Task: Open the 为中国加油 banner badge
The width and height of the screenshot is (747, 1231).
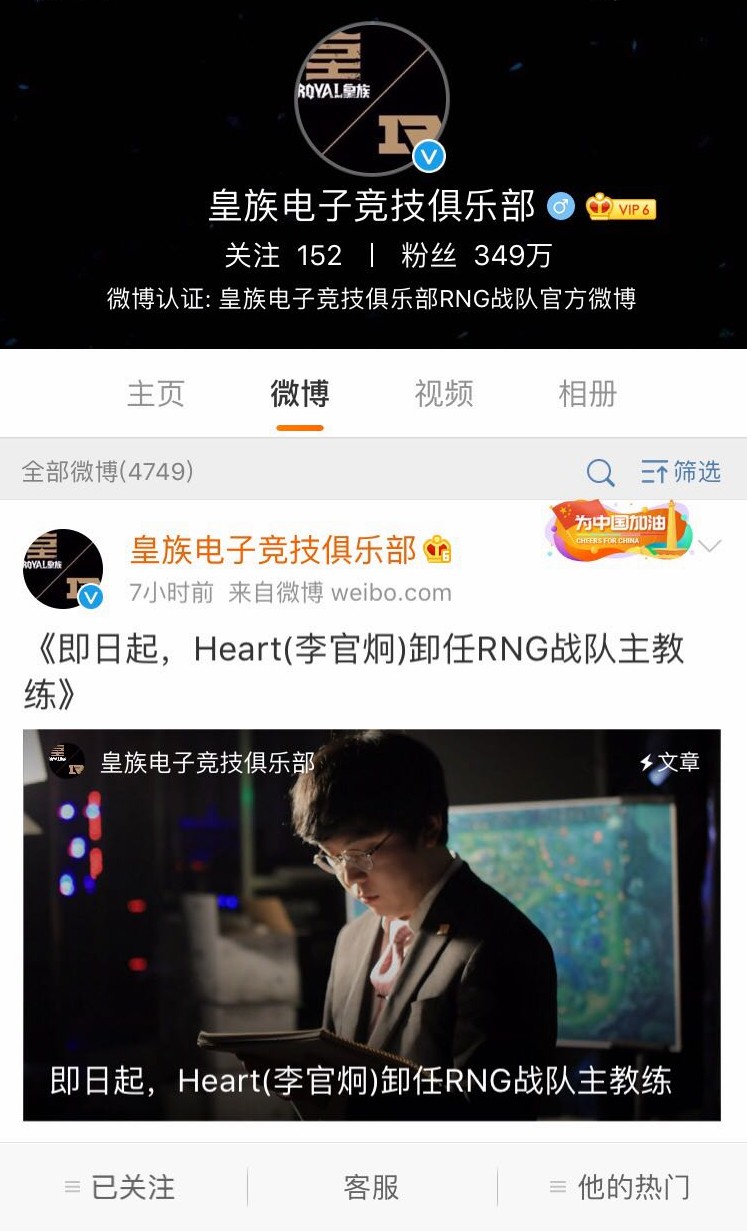Action: tap(620, 531)
